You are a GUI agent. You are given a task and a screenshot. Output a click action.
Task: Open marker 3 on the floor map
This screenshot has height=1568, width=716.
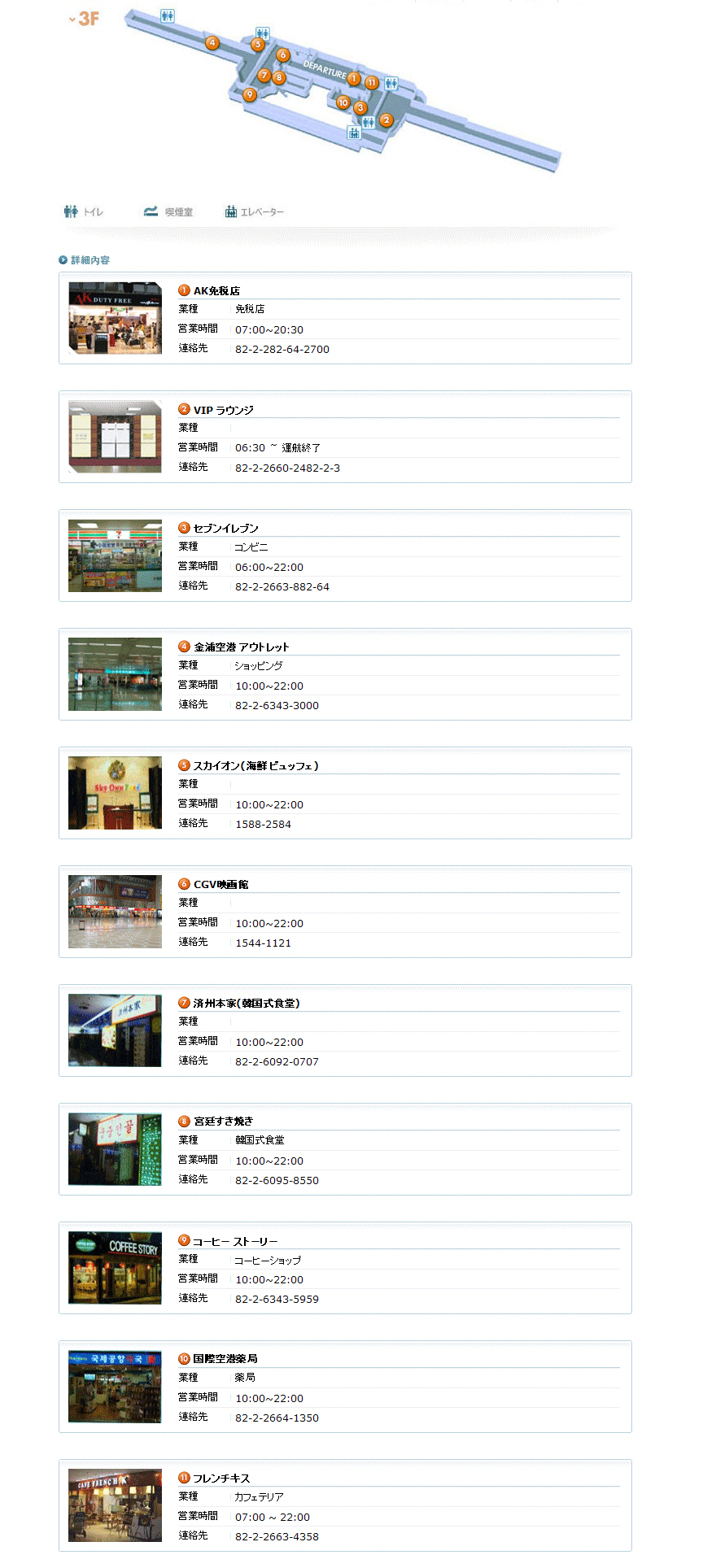360,107
